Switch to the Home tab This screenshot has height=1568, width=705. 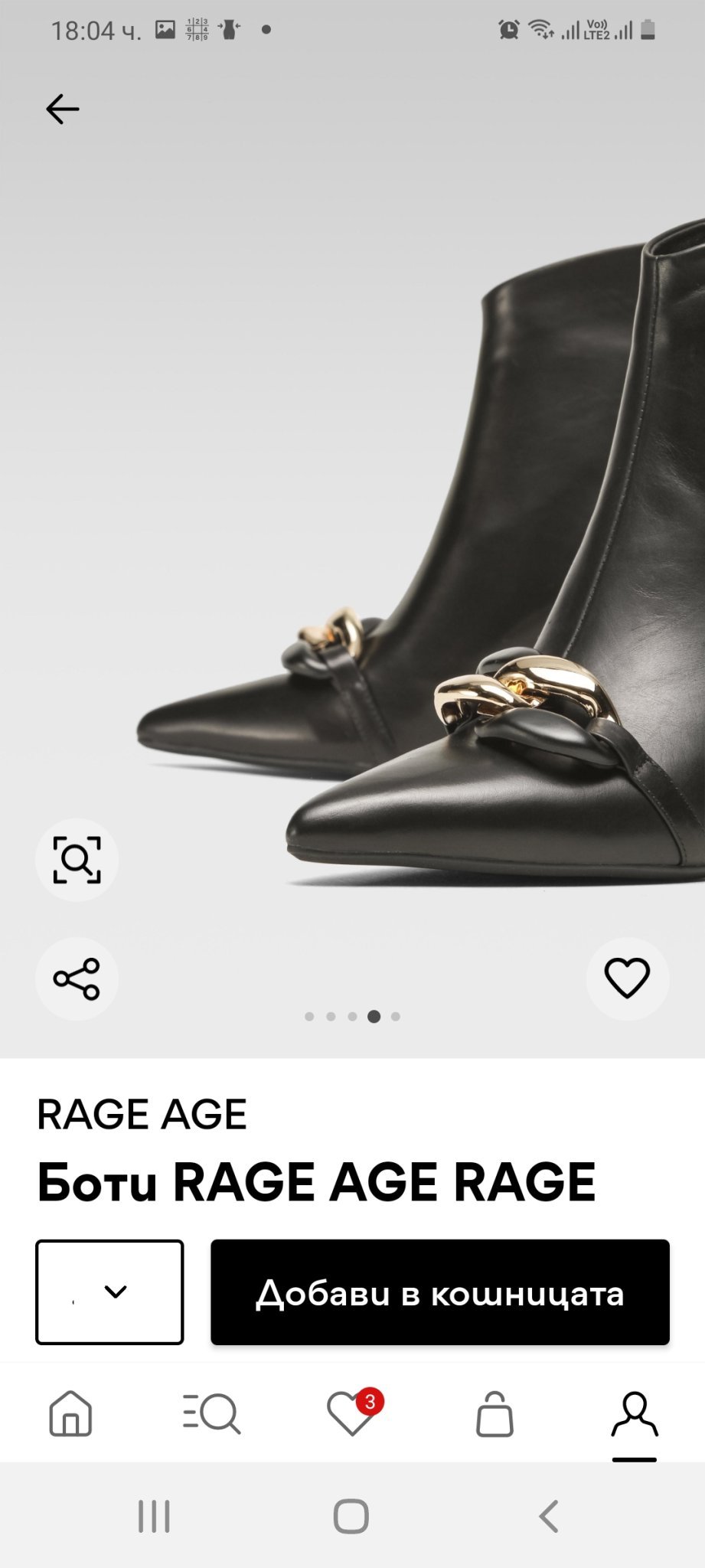70,1413
